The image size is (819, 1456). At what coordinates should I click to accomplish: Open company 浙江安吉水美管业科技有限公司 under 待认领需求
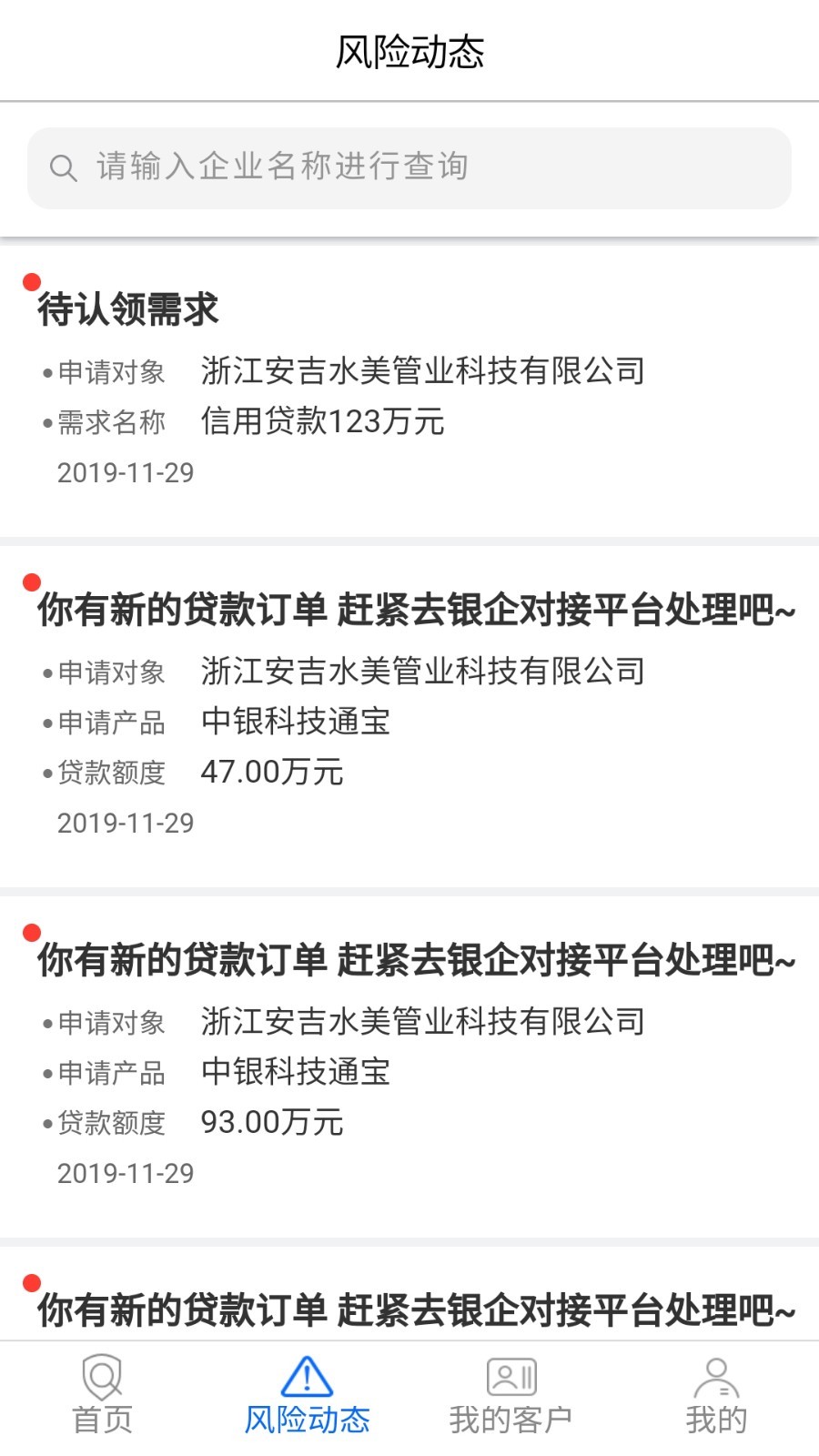pyautogui.click(x=423, y=371)
